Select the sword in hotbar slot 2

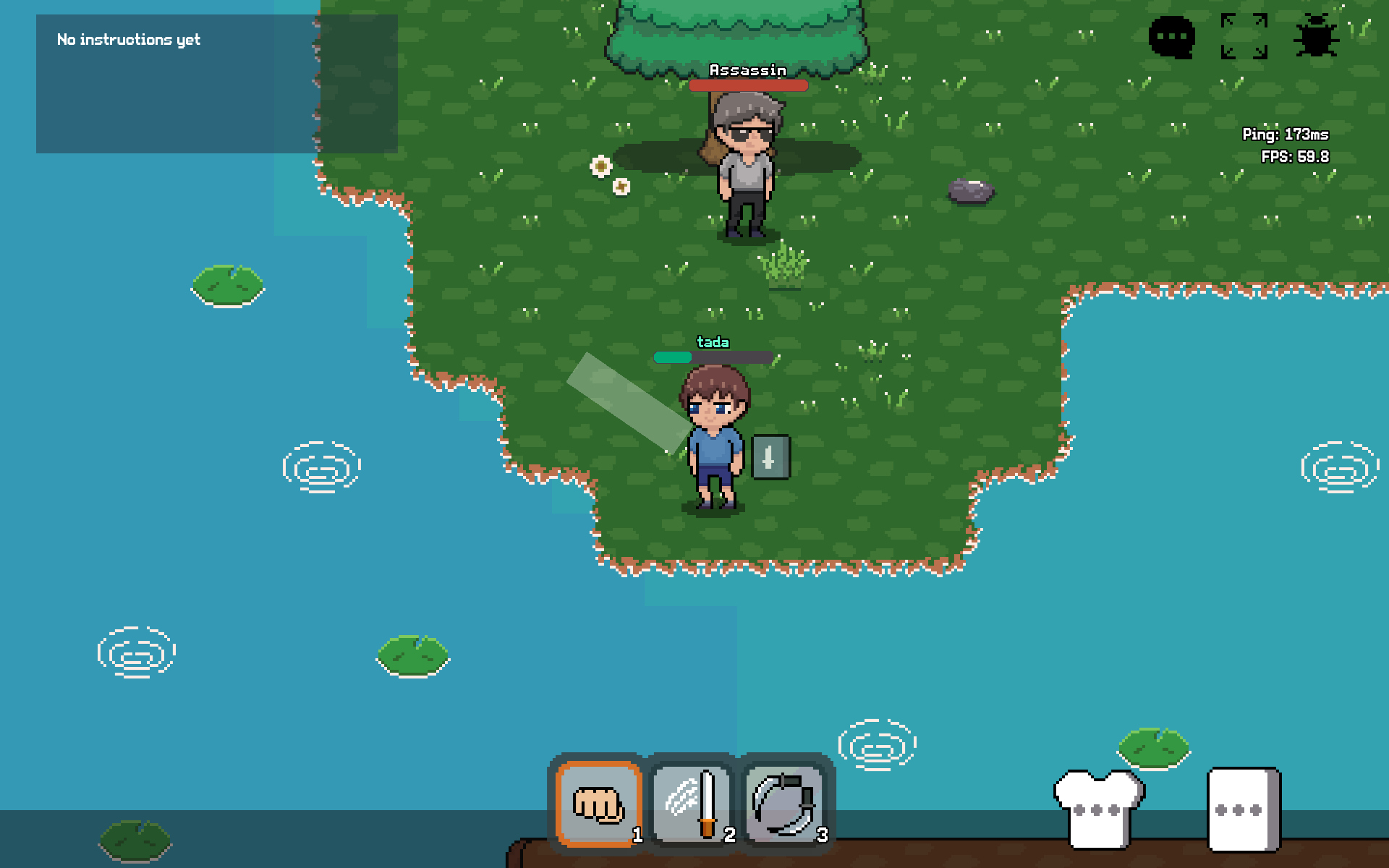click(692, 804)
